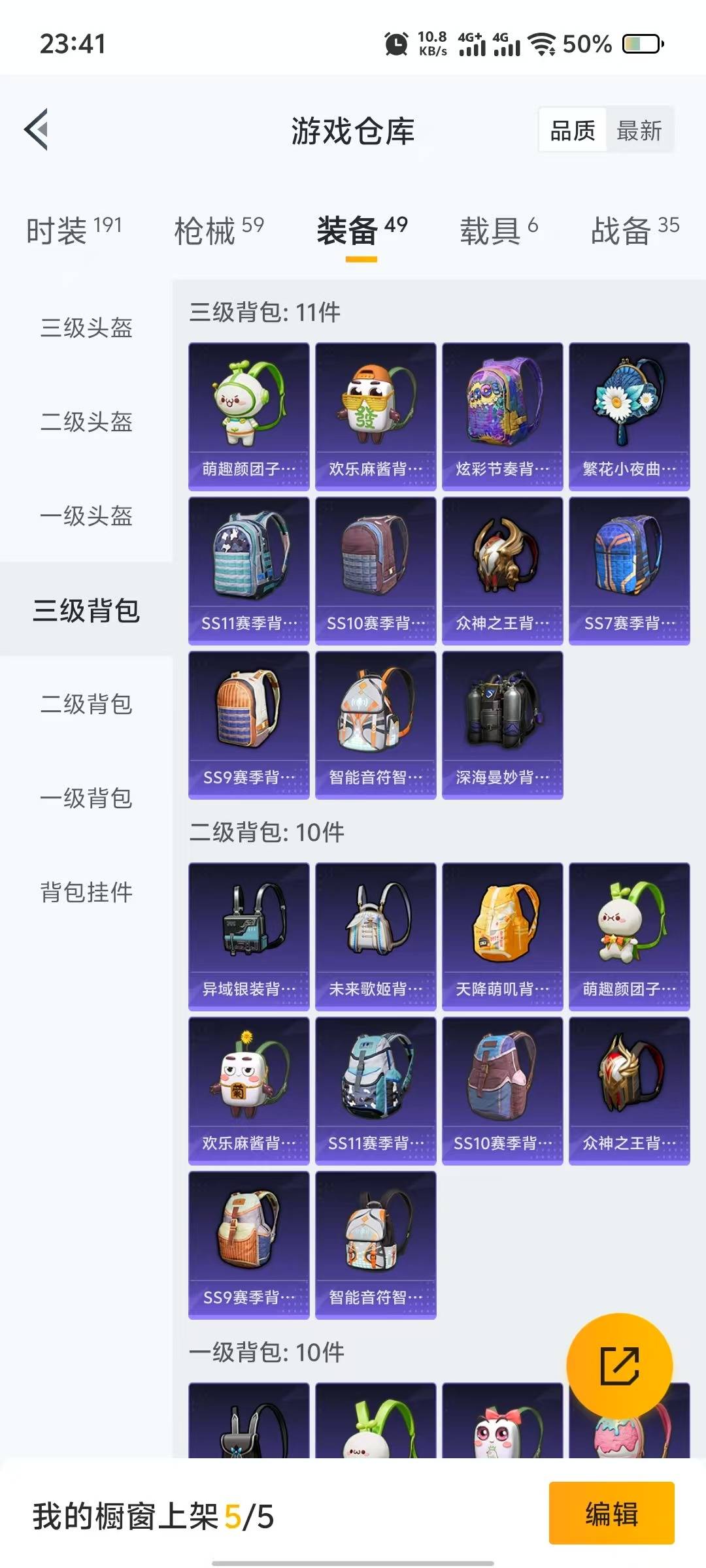Screen dimensions: 706x1568
Task: Sort by 品质 (quality)
Action: (x=573, y=131)
